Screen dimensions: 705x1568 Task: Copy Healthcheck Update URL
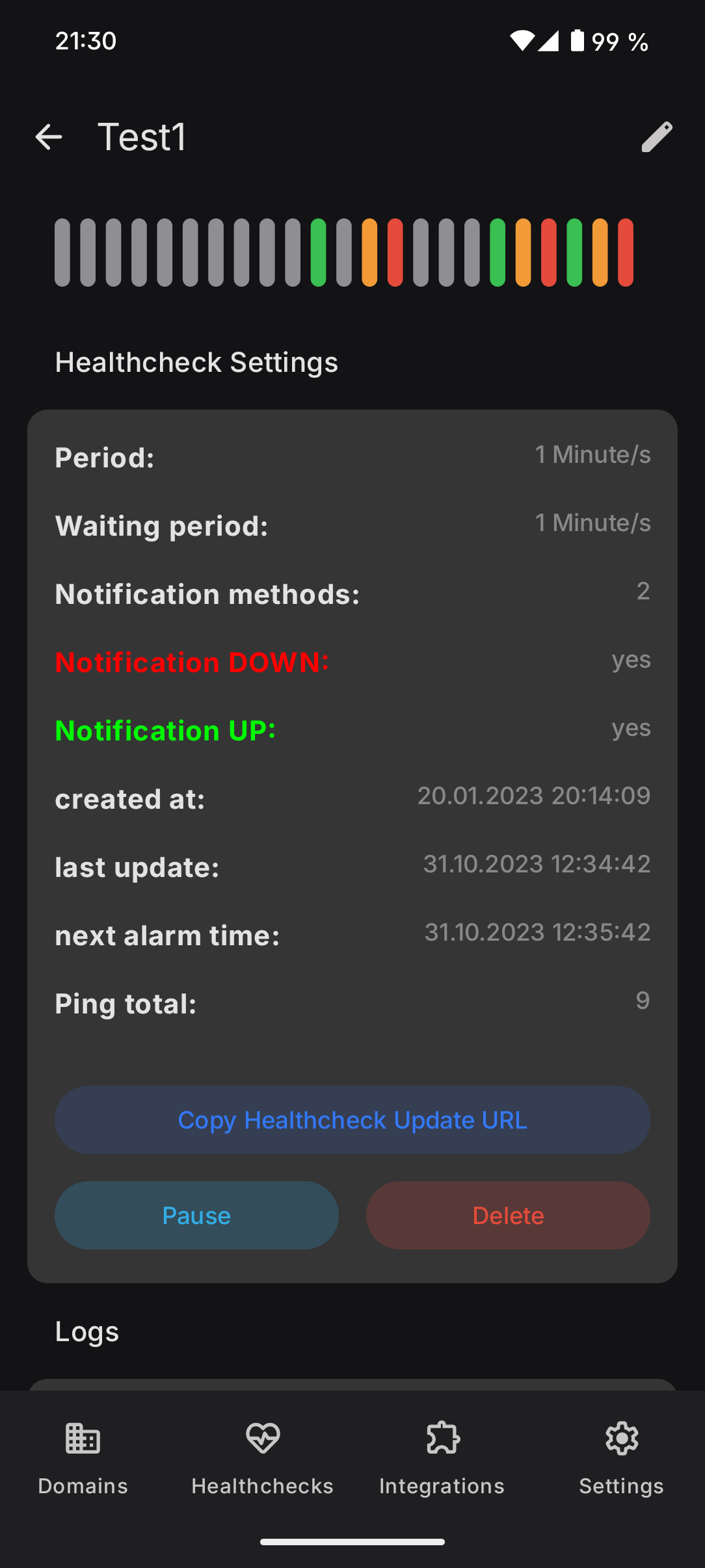click(352, 1120)
